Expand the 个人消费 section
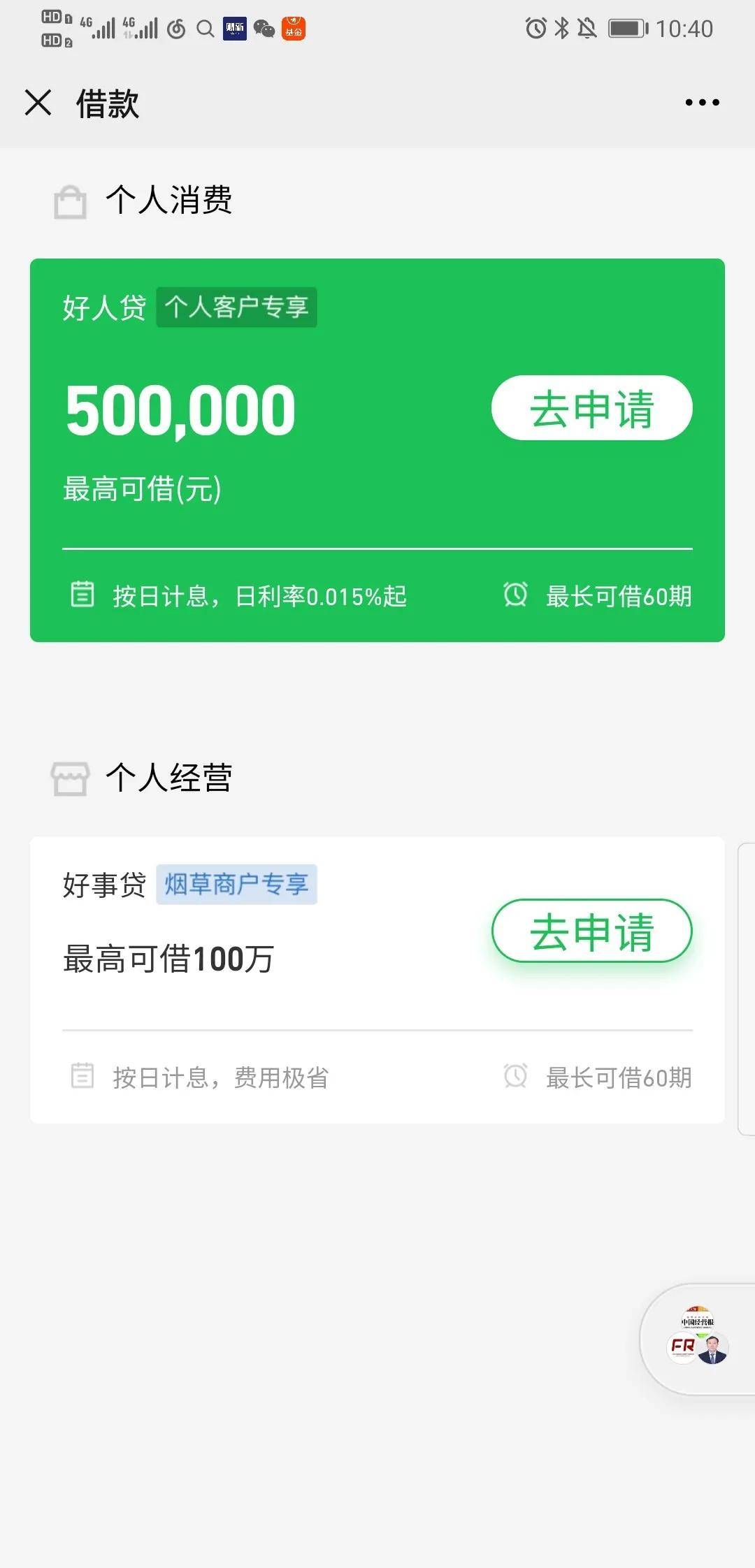Image resolution: width=755 pixels, height=1568 pixels. pyautogui.click(x=170, y=201)
